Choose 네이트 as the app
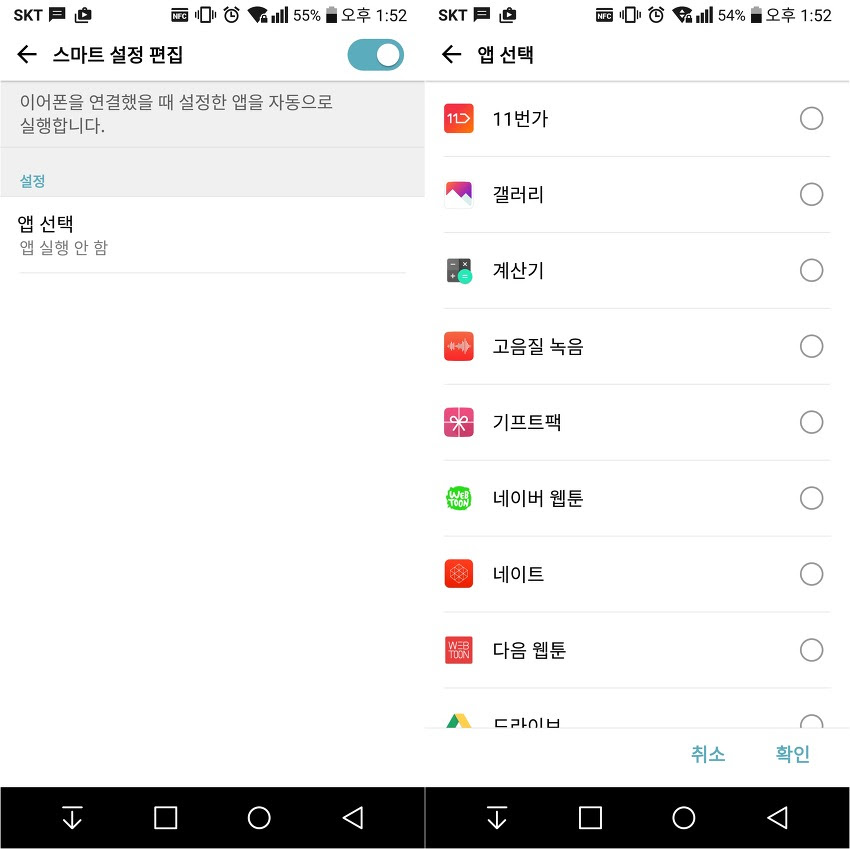This screenshot has width=850, height=849. 811,574
